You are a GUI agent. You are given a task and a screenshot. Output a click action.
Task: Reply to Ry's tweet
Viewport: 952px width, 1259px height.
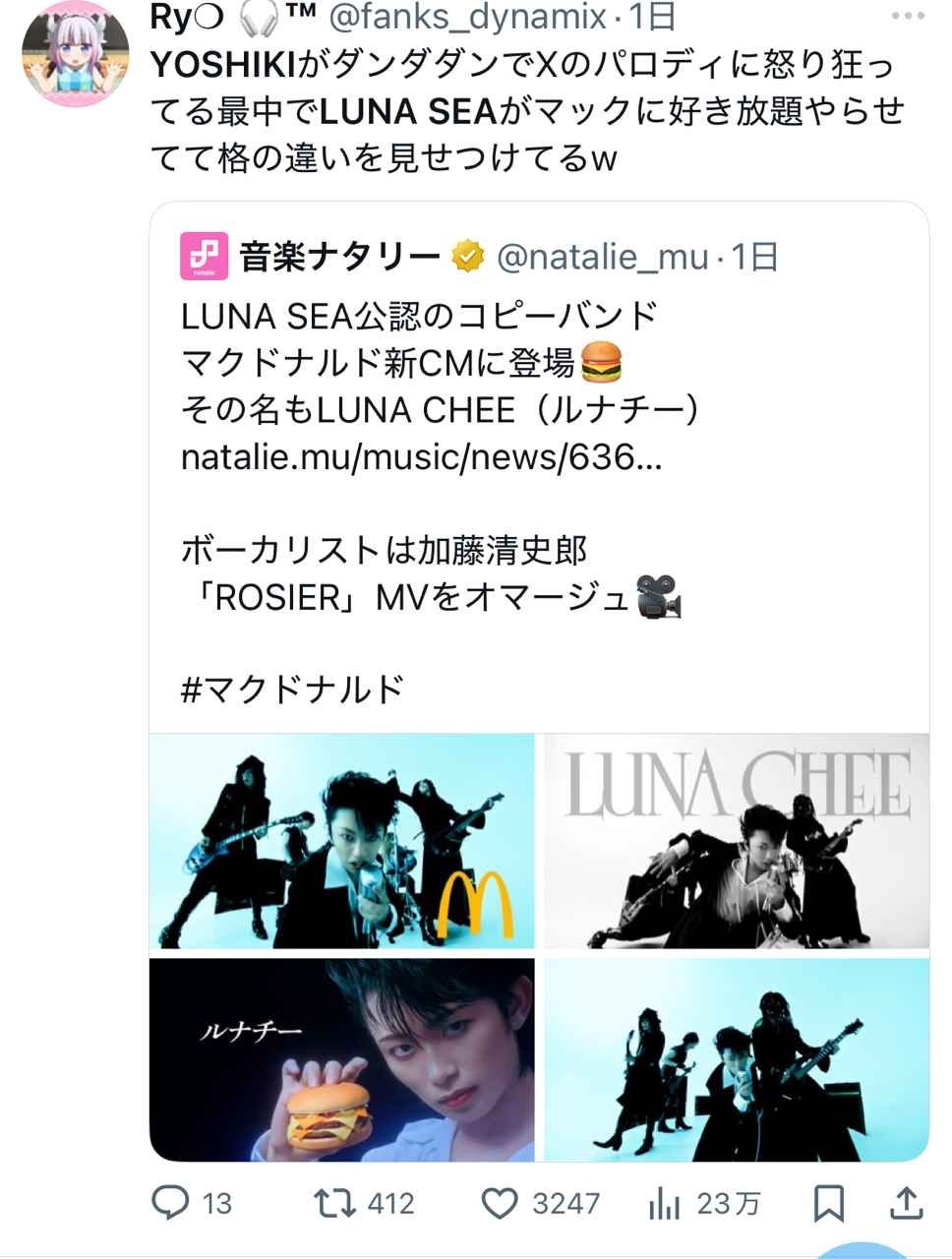pos(173,1202)
